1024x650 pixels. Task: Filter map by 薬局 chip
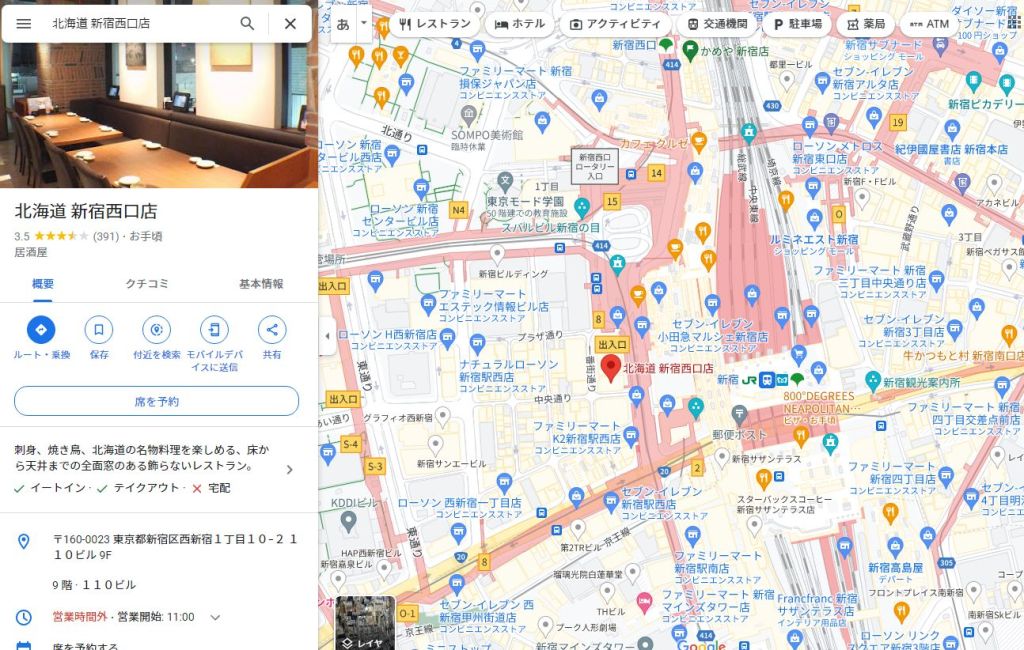coord(865,24)
